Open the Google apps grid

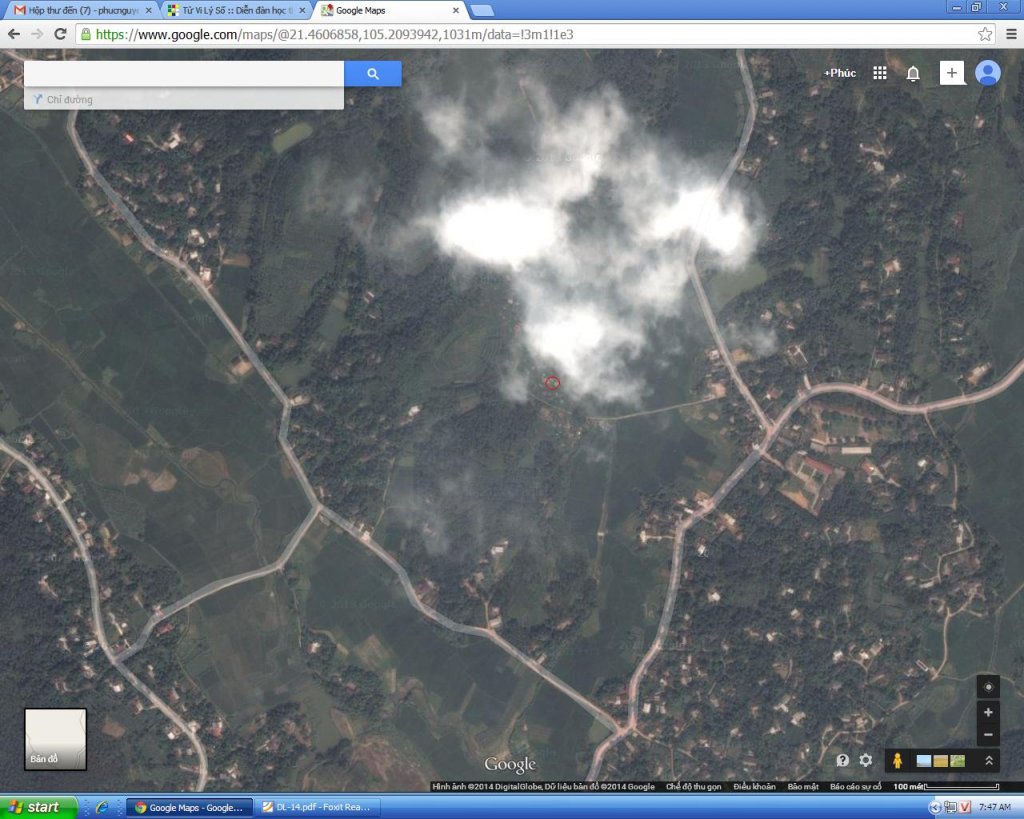tap(880, 73)
